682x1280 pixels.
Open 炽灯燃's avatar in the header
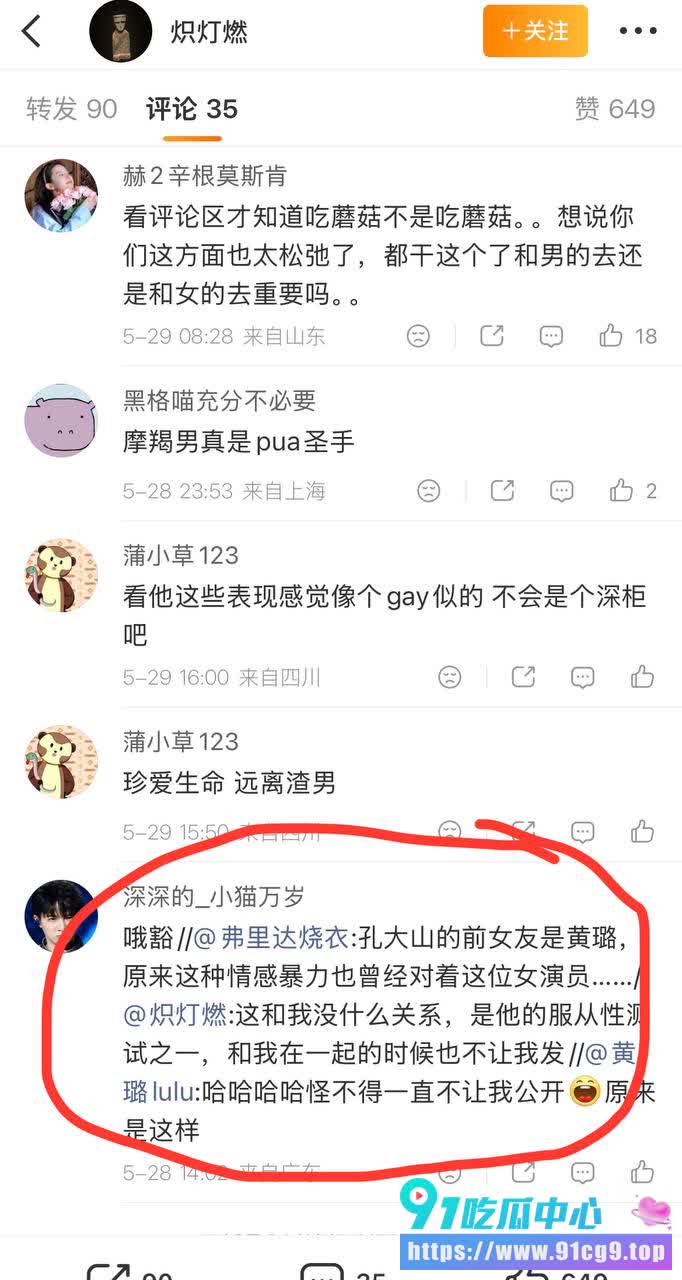point(120,31)
